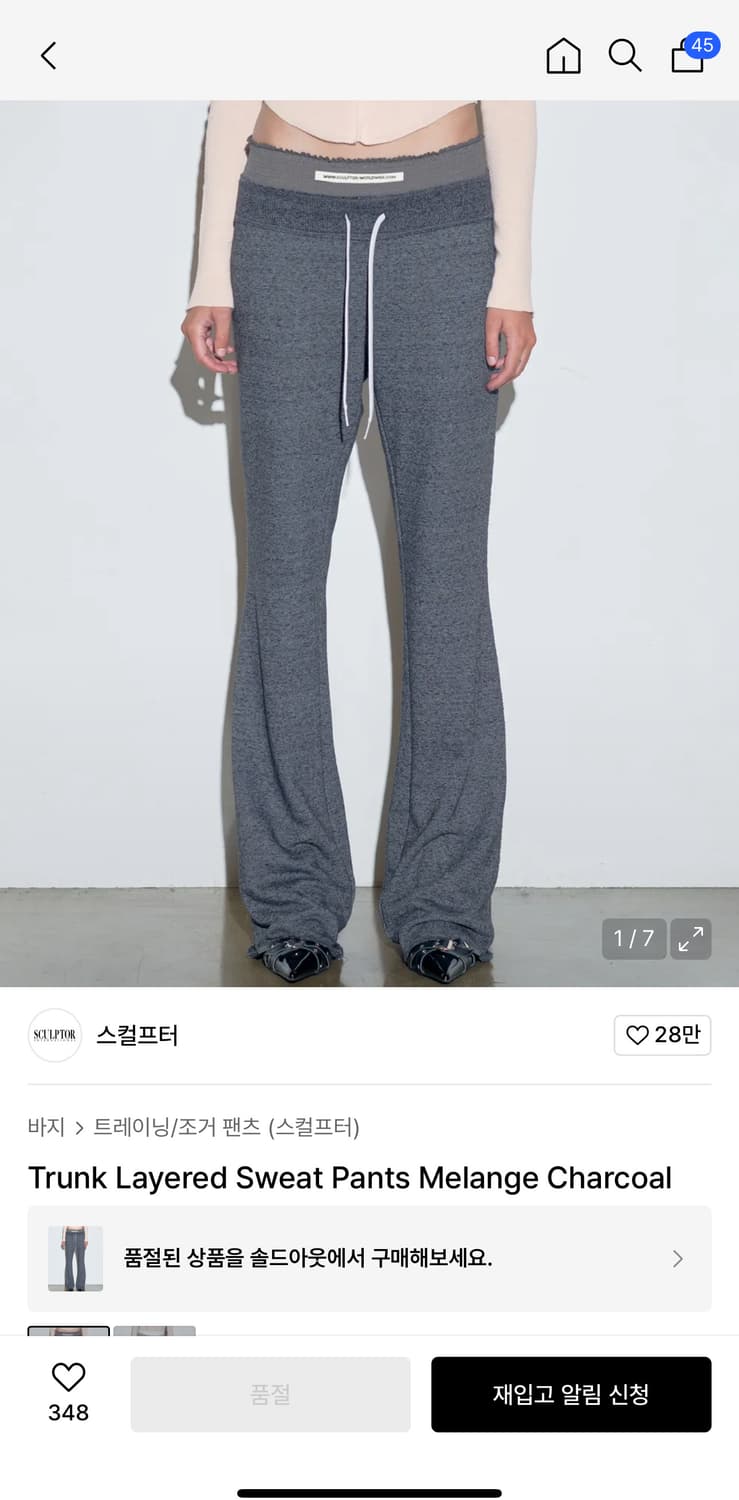Viewport: 739px width, 1500px height.
Task: Like the product with the bottom heart icon
Action: click(67, 1378)
